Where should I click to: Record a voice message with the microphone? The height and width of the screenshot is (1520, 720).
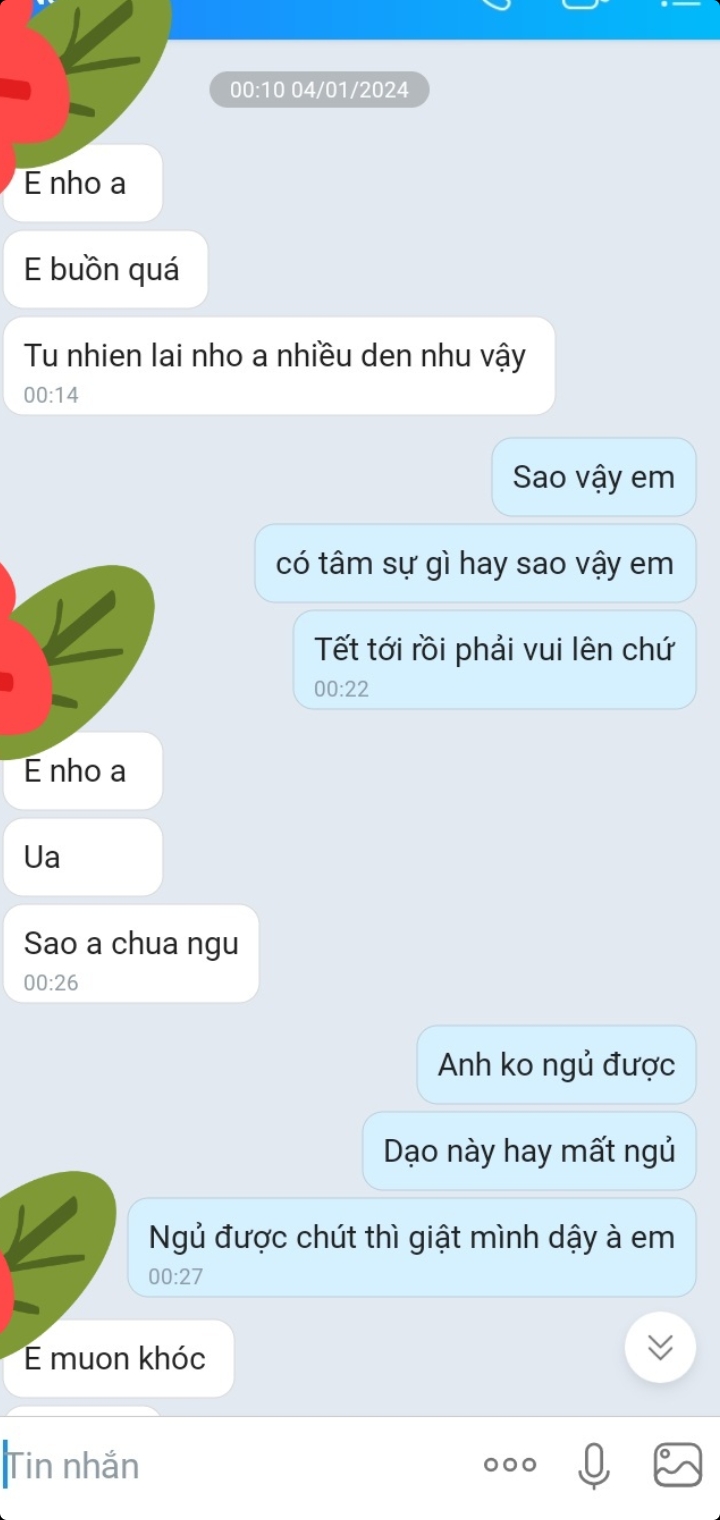(593, 1466)
